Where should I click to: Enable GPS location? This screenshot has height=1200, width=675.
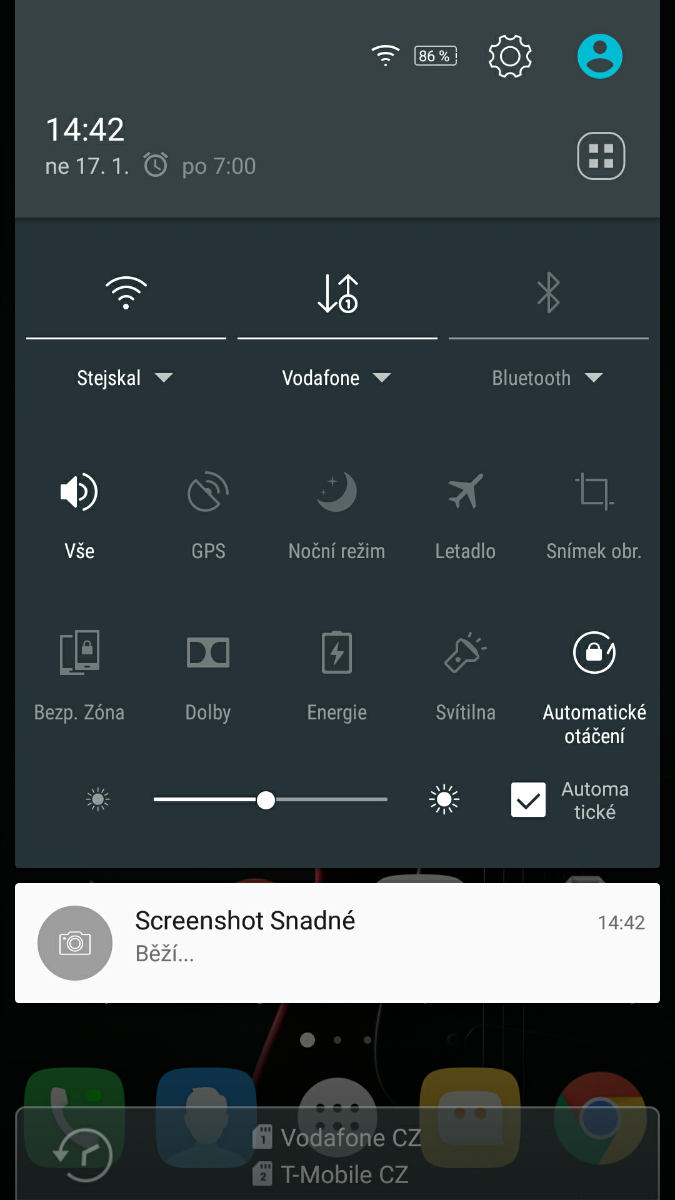pos(208,492)
